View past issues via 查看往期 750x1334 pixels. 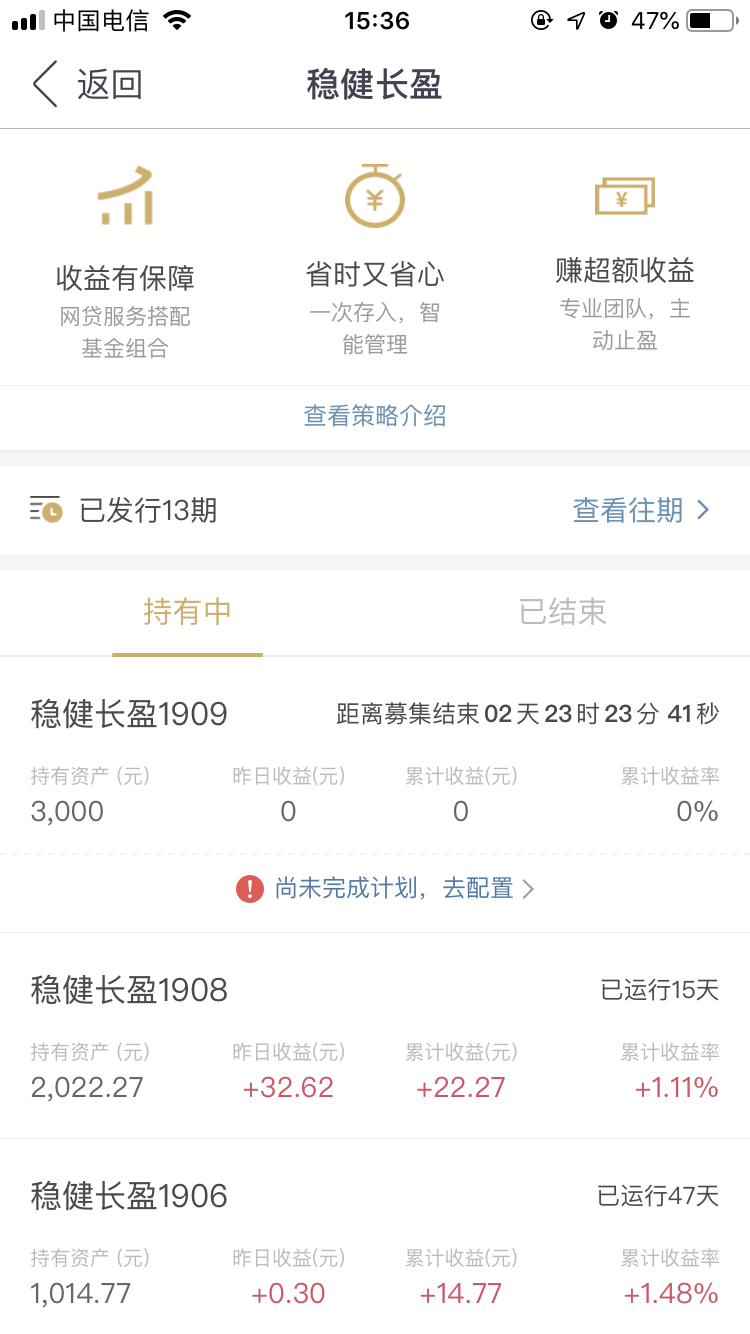point(641,510)
